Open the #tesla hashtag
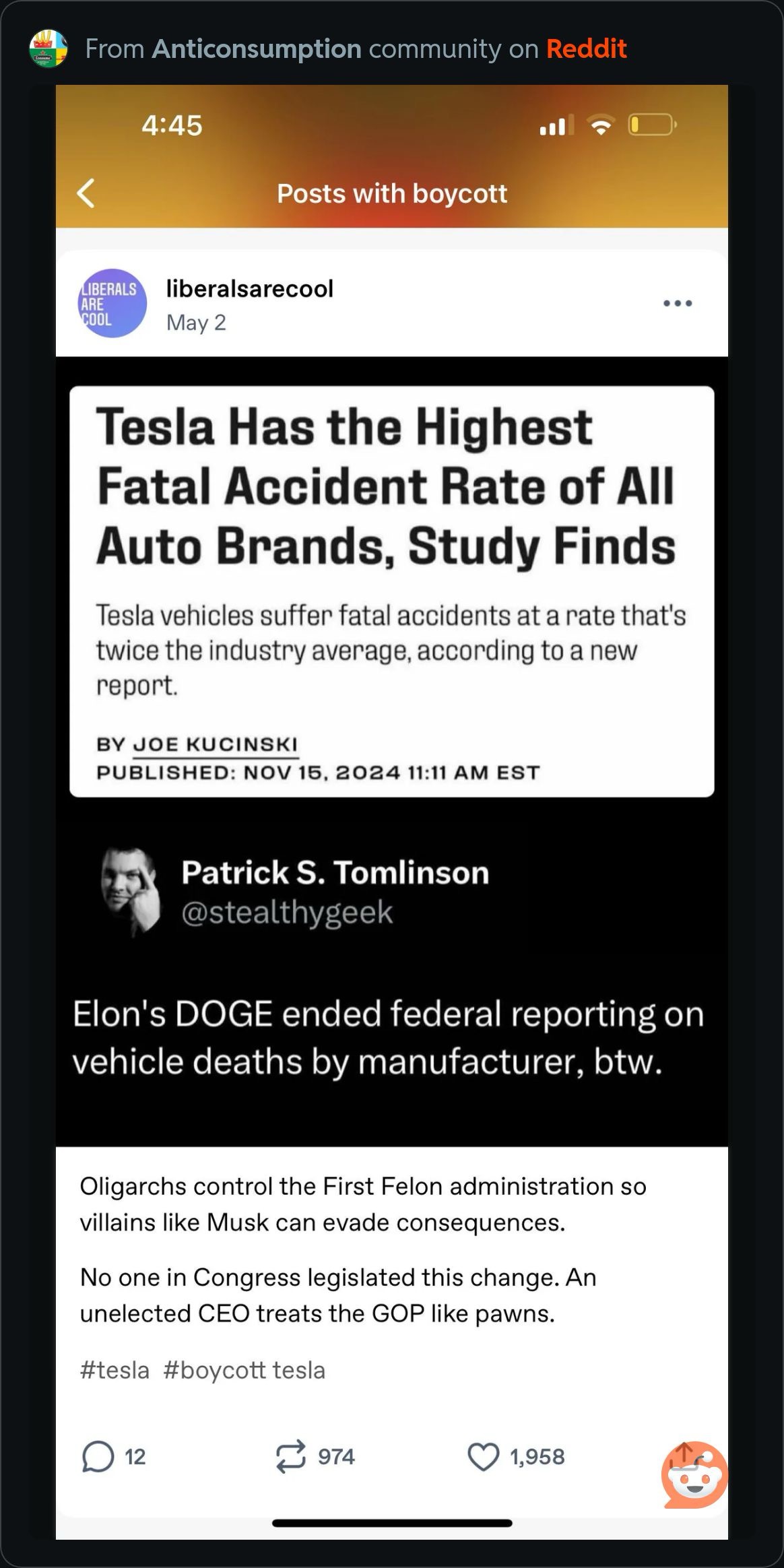 115,1370
